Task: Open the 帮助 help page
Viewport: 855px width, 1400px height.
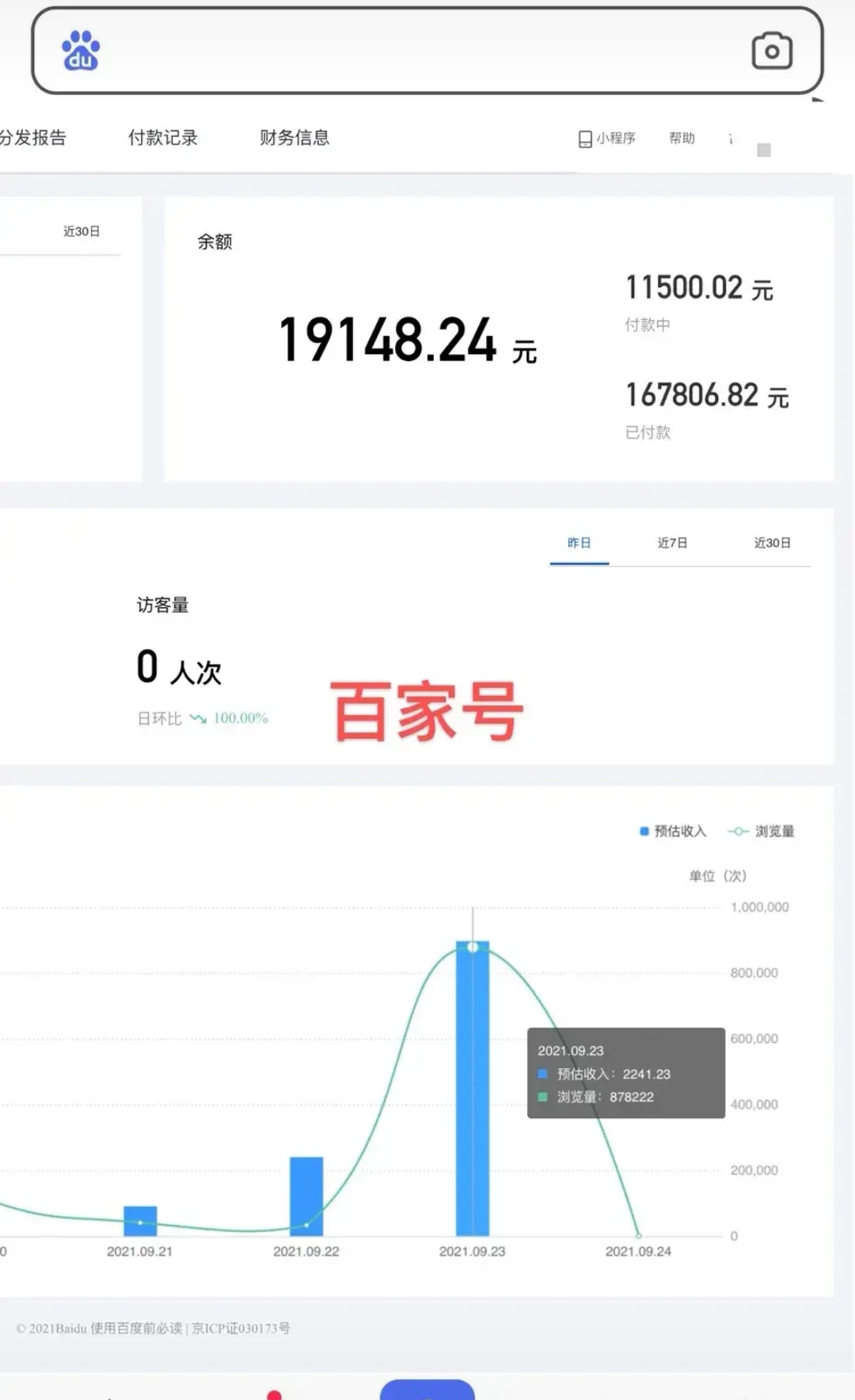Action: pyautogui.click(x=682, y=139)
